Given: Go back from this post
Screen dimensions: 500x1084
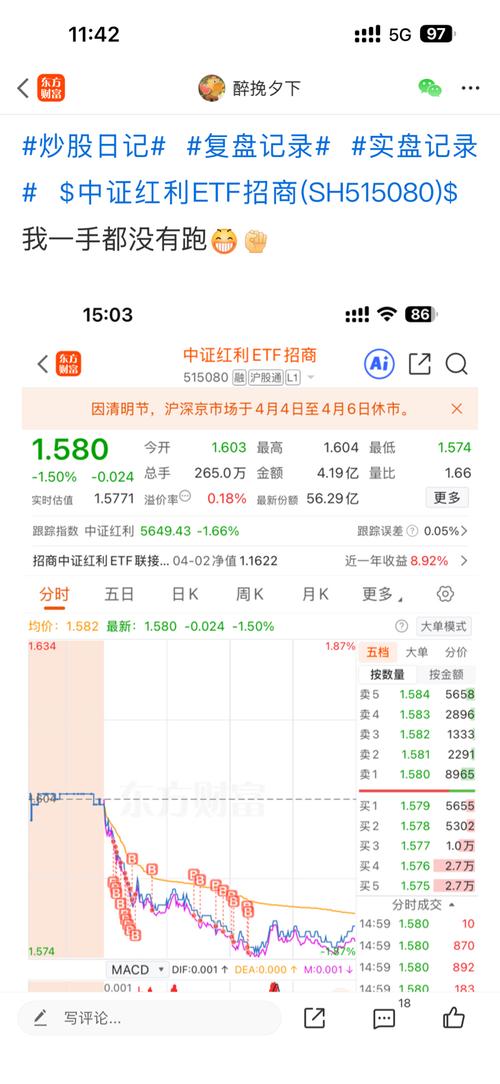Looking at the screenshot, I should coord(23,88).
